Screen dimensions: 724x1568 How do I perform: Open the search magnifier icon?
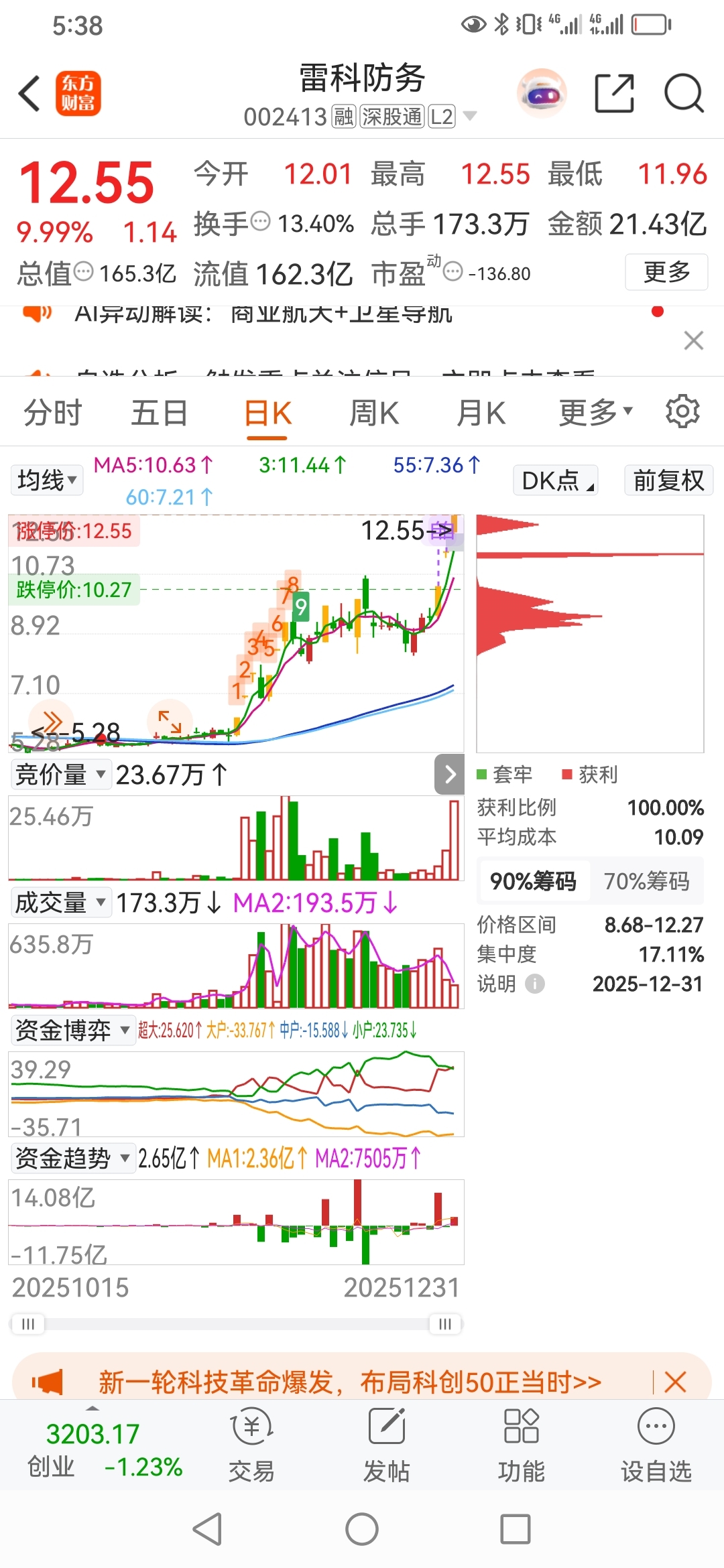(x=683, y=93)
